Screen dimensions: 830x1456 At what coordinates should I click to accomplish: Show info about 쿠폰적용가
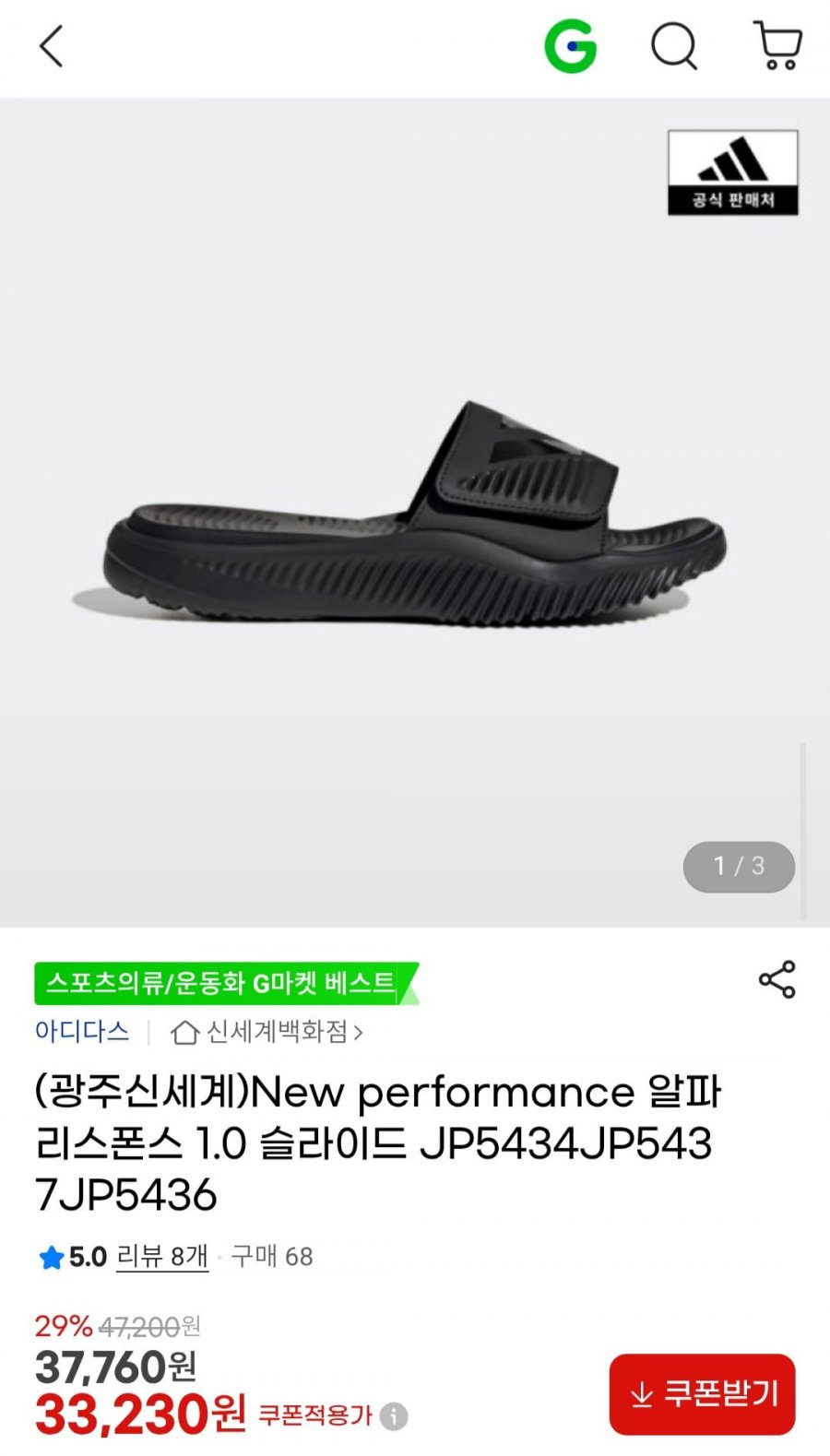pos(394,1415)
